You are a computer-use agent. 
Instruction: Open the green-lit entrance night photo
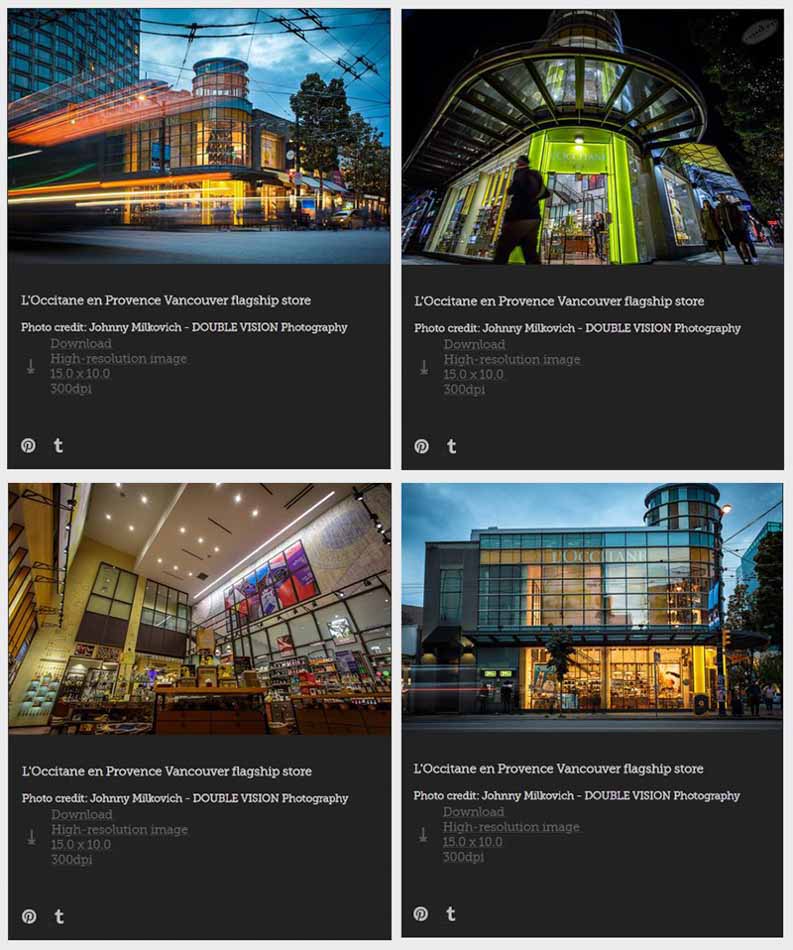click(592, 136)
